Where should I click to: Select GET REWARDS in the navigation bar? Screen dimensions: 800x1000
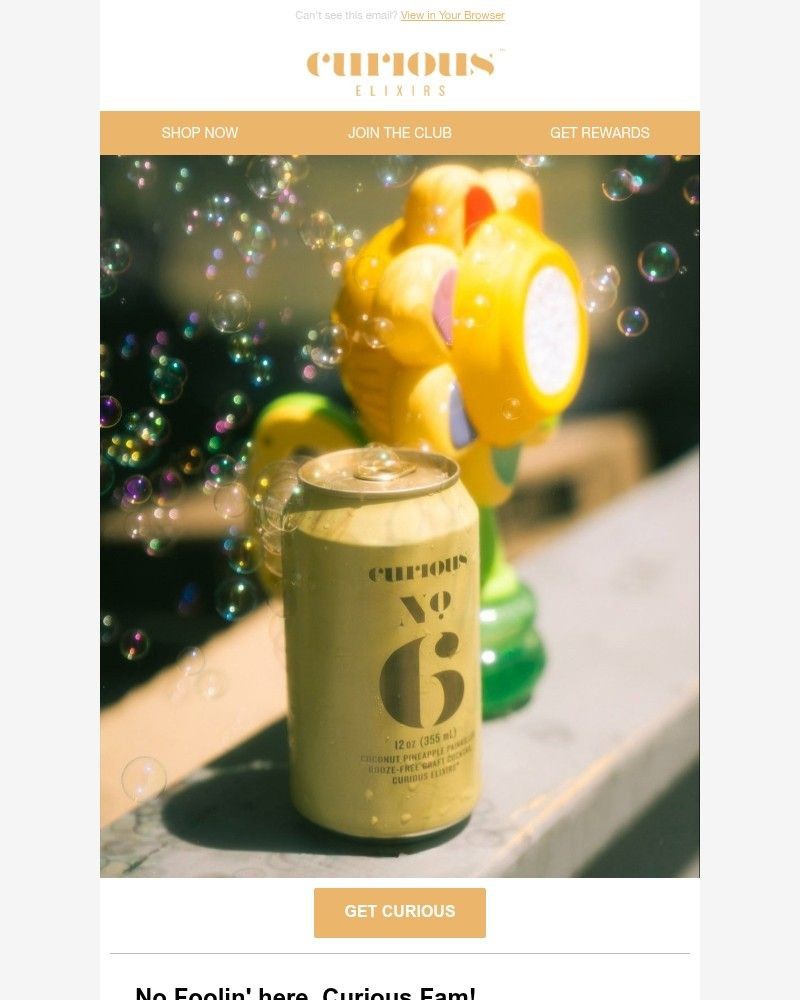(x=599, y=133)
